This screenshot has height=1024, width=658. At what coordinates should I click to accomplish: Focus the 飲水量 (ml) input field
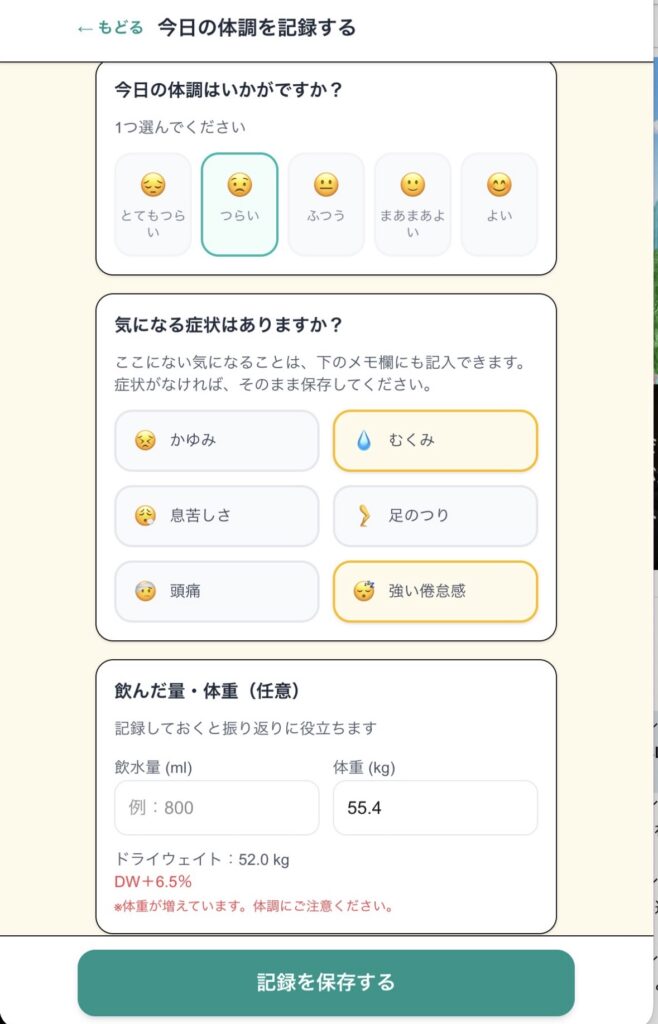(217, 808)
